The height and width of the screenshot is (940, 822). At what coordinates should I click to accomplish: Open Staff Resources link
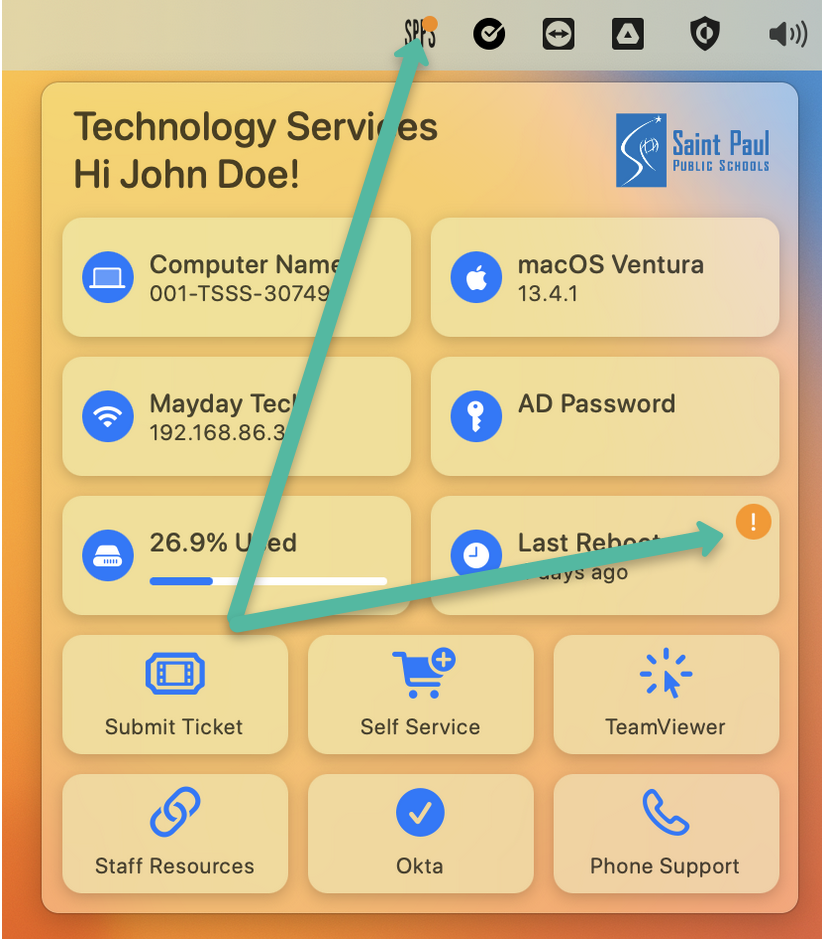pyautogui.click(x=175, y=833)
